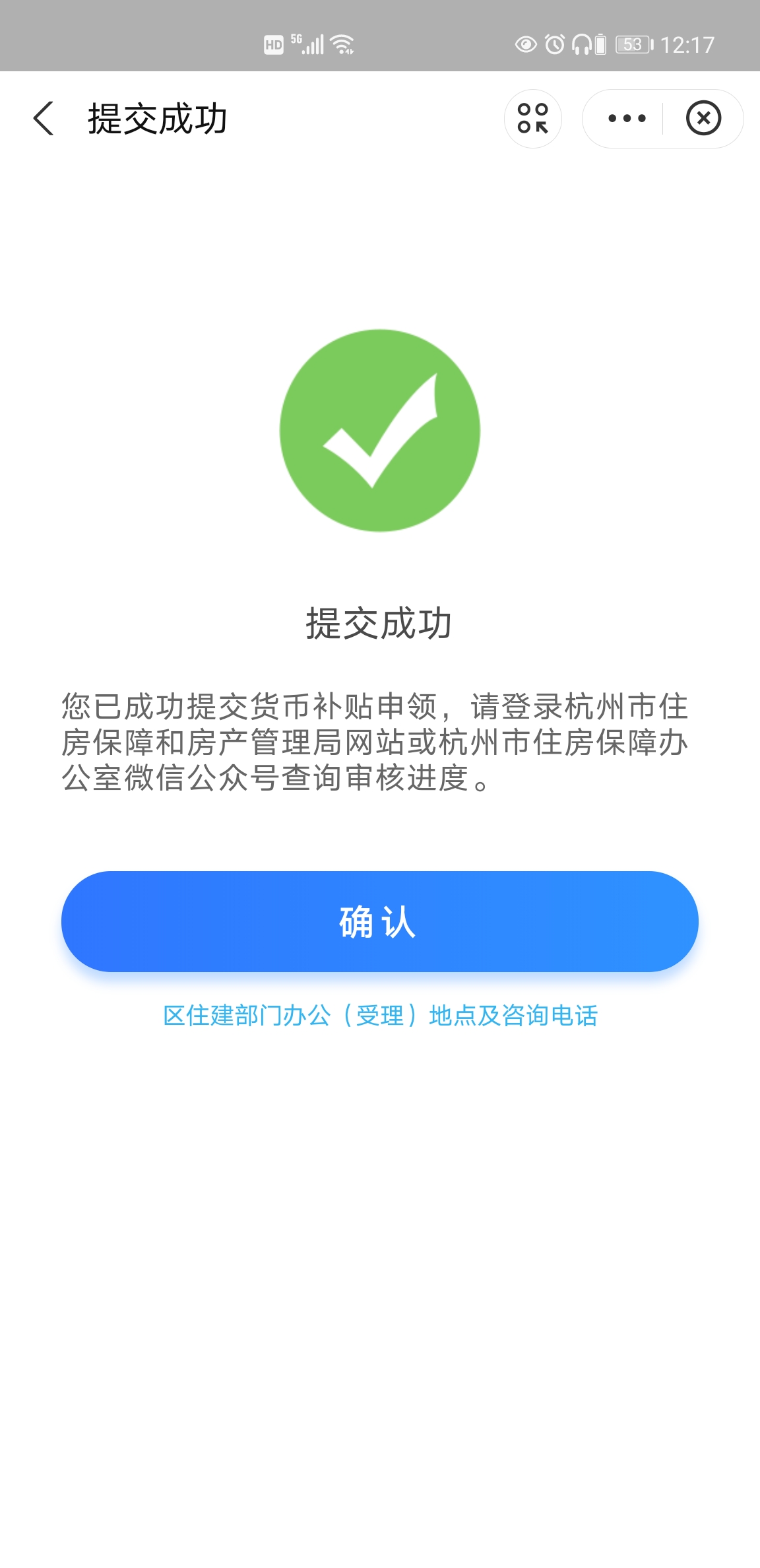The width and height of the screenshot is (760, 1568).
Task: Open 区住建部门办公（受理）地点及咨询电话 link
Action: [x=380, y=1016]
